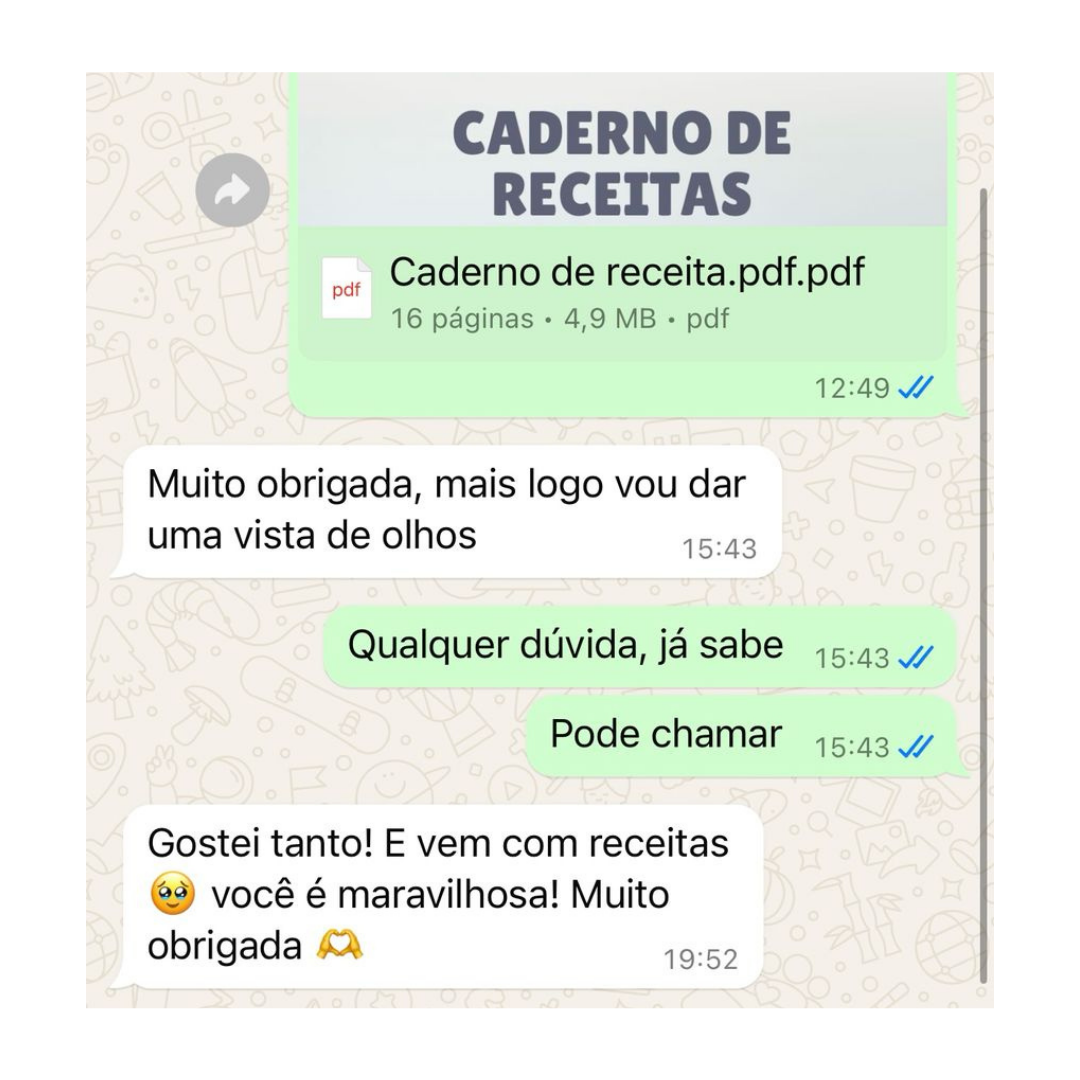Forward the Caderno de receitas PDF message
1080x1080 pixels.
coord(233,190)
